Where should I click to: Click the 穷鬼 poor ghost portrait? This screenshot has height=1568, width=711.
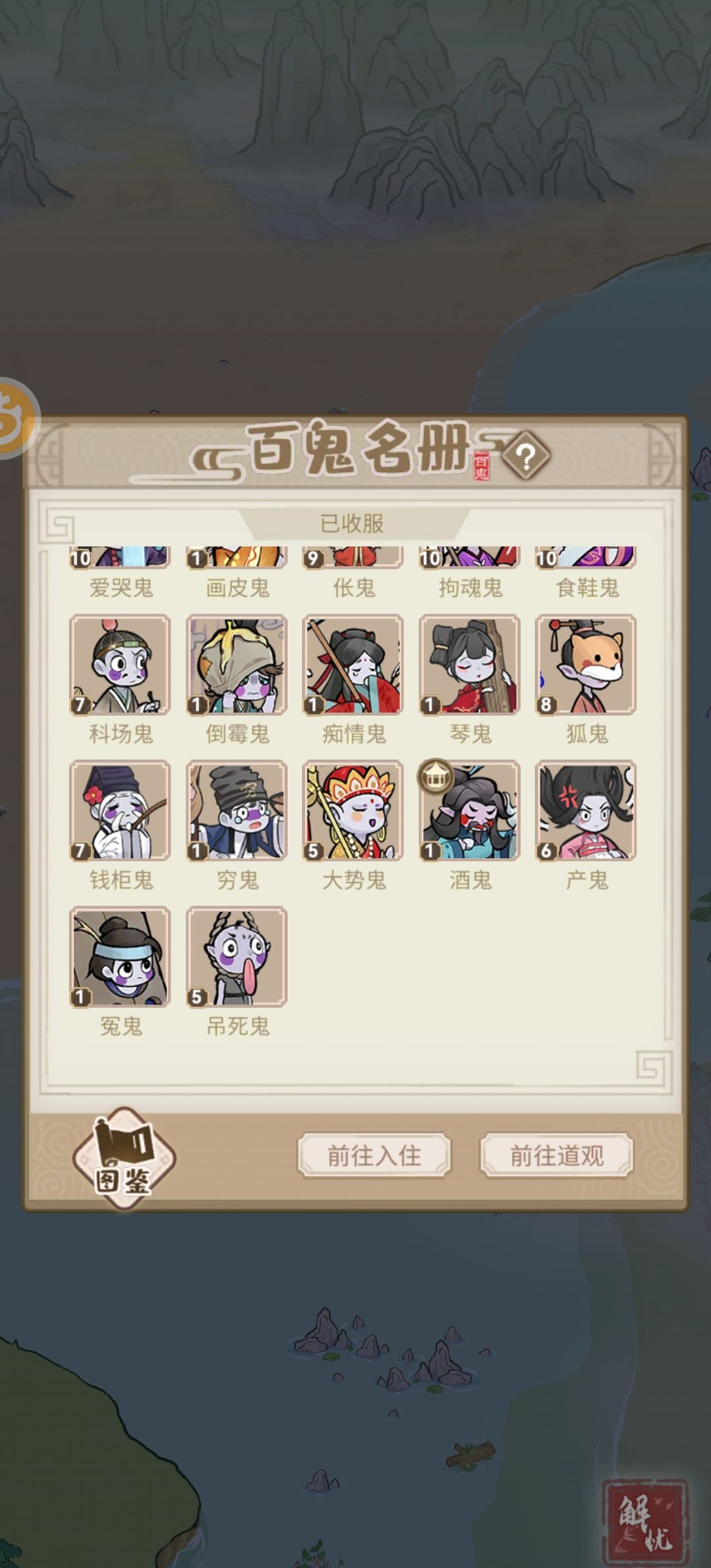coord(236,812)
